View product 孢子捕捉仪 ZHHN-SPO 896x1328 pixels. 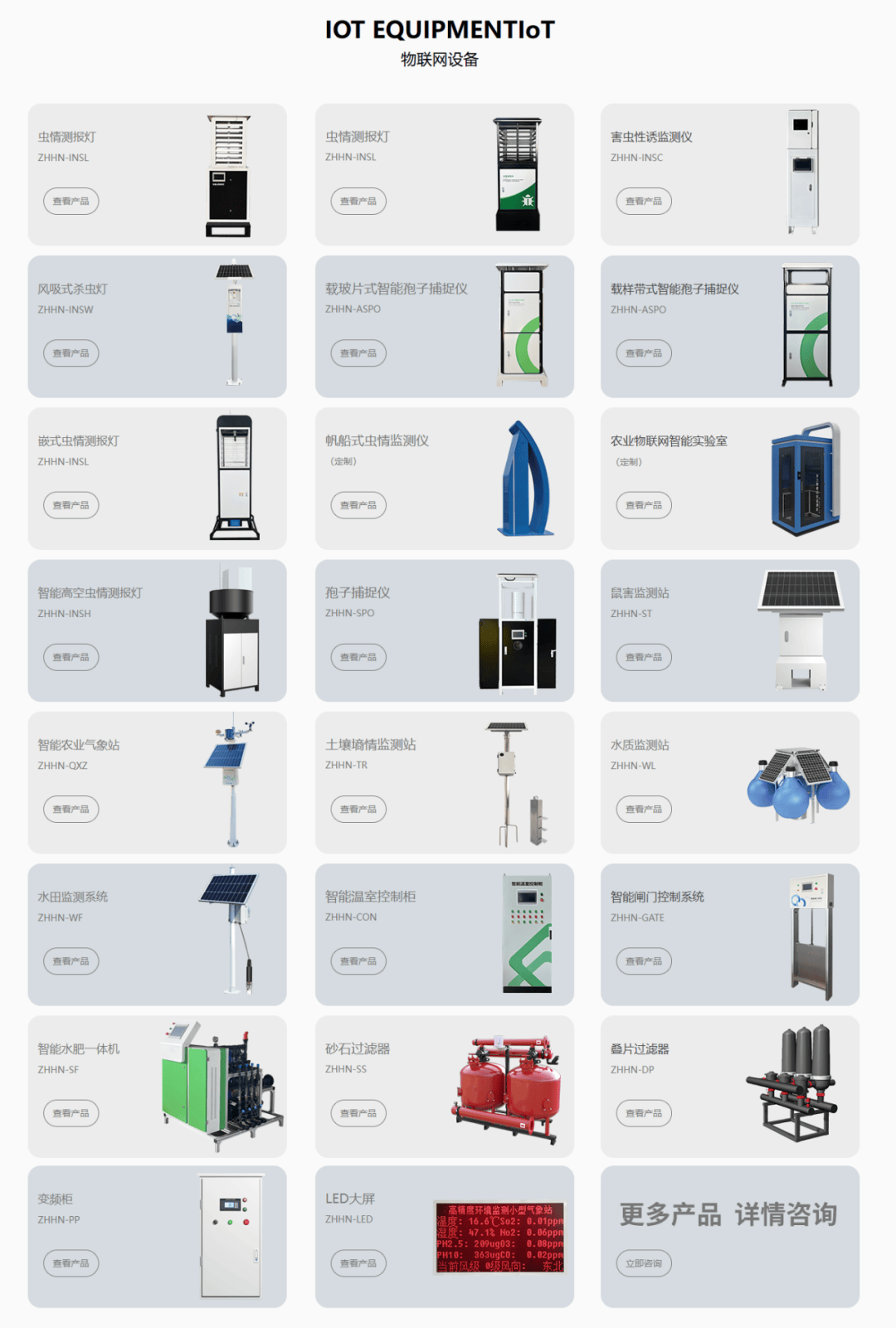pos(358,657)
